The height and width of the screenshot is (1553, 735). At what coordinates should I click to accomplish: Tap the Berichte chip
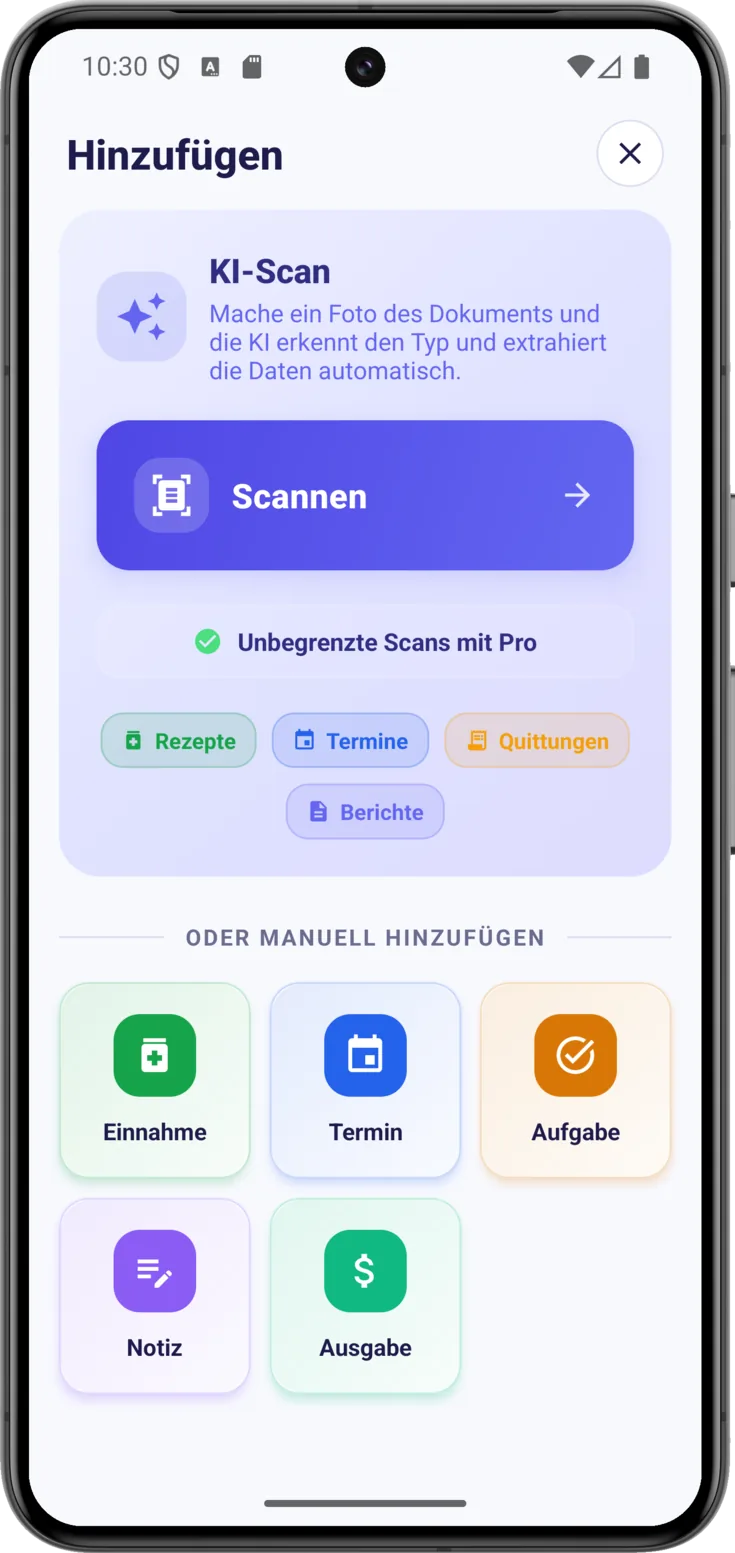click(365, 812)
